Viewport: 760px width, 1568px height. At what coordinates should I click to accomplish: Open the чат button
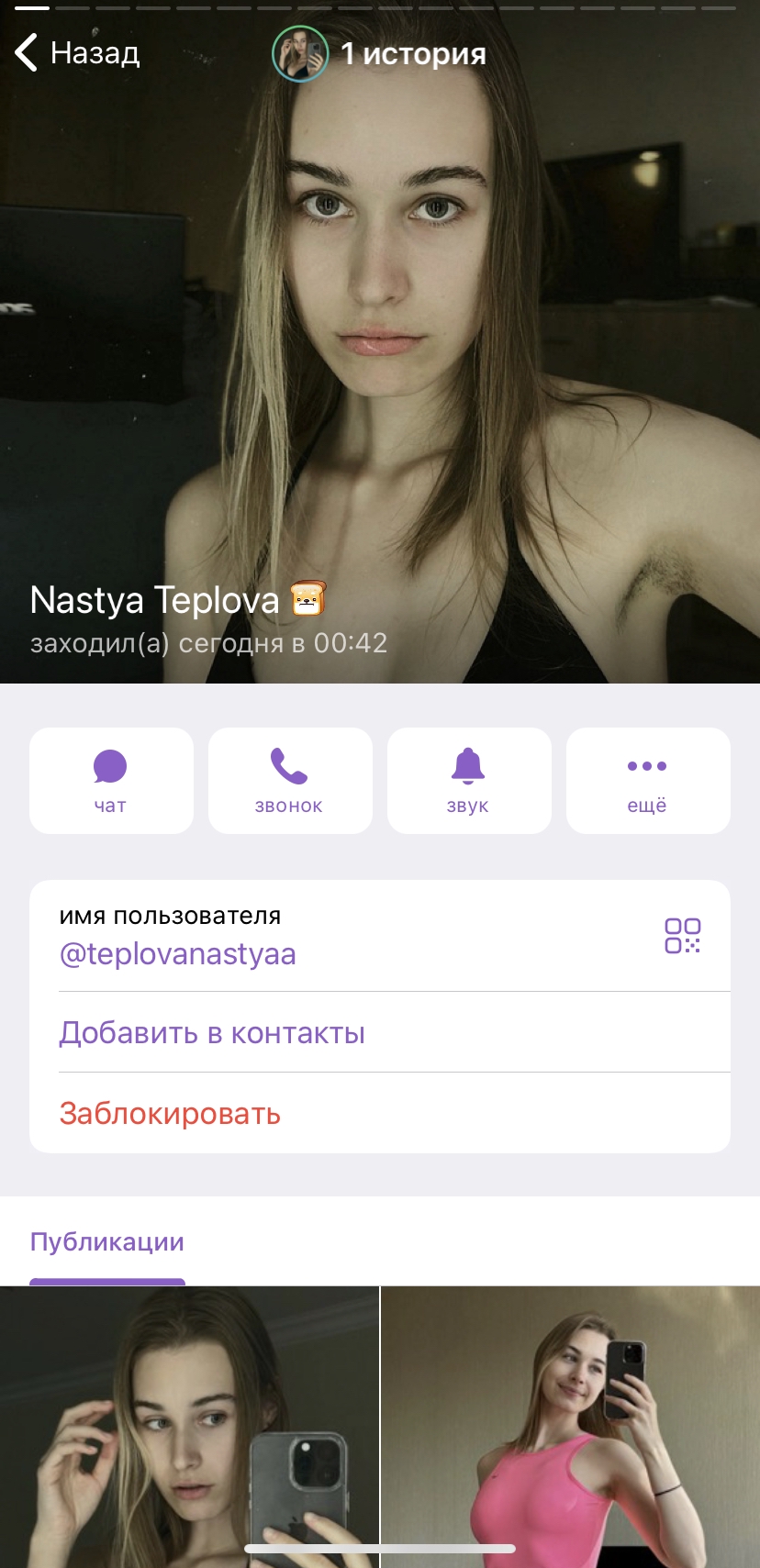point(111,781)
